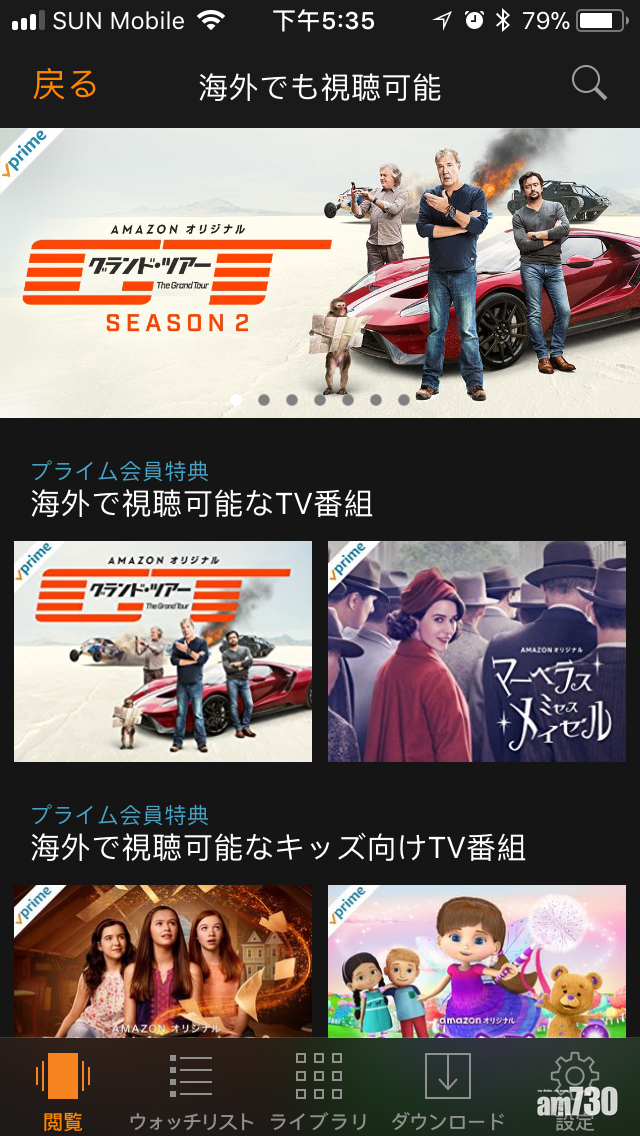Open the マーベラス・ミセス・メイゼル show tile
Viewport: 640px width, 1136px height.
[477, 651]
